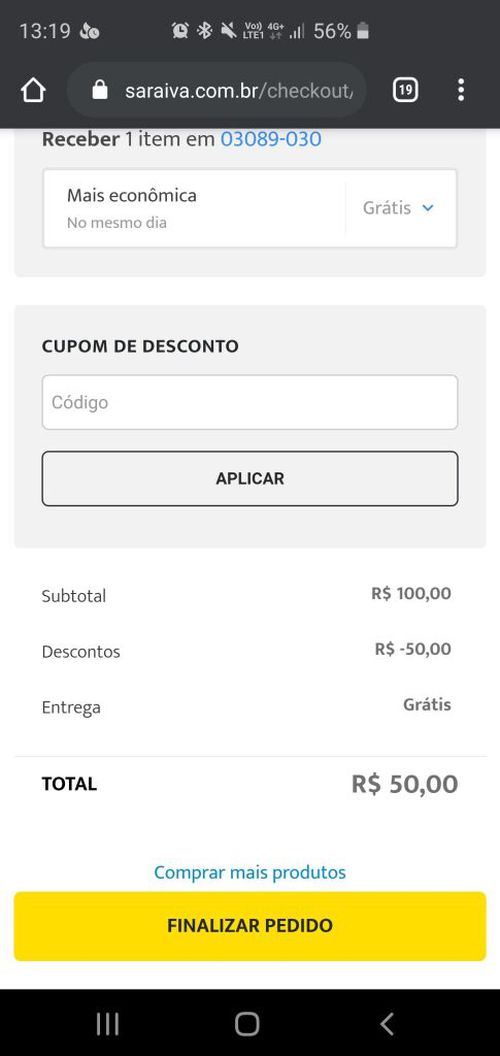Expand the Mais econômica shipping option

pos(250,208)
